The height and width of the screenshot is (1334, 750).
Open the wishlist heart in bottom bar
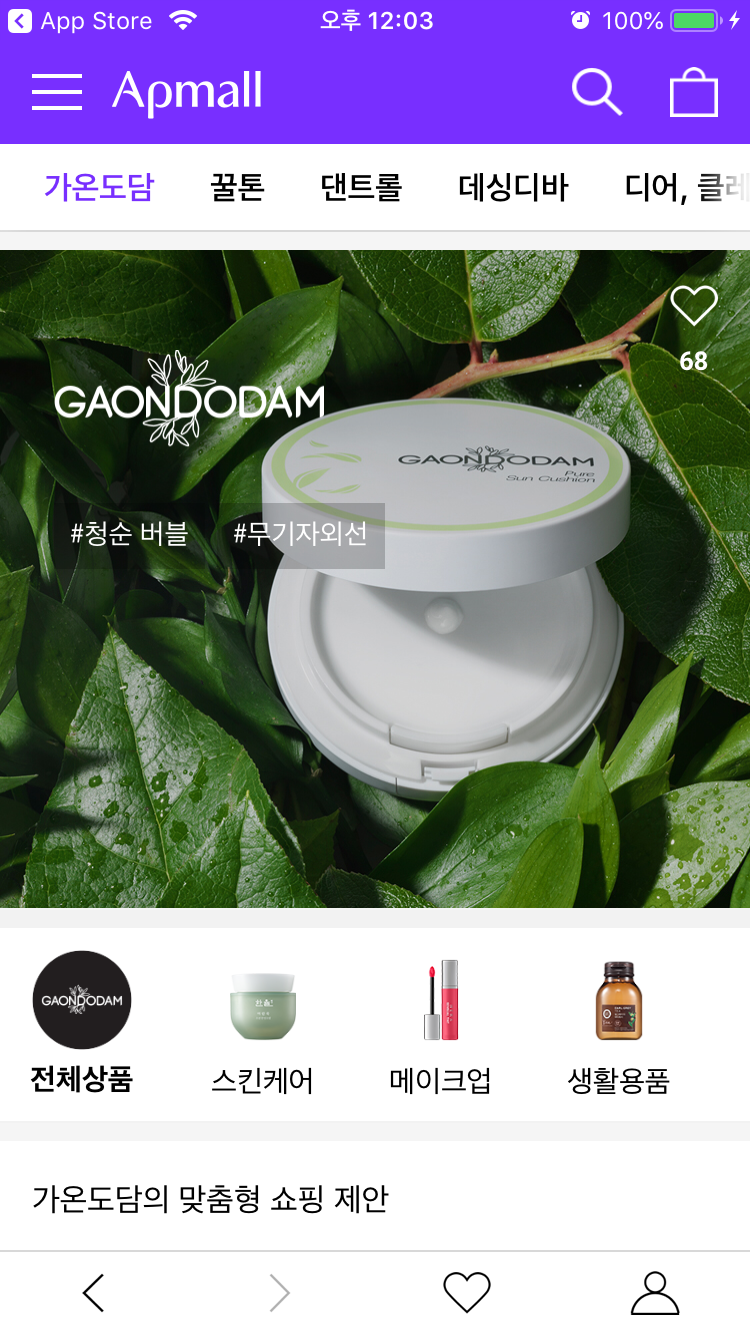pyautogui.click(x=467, y=1293)
